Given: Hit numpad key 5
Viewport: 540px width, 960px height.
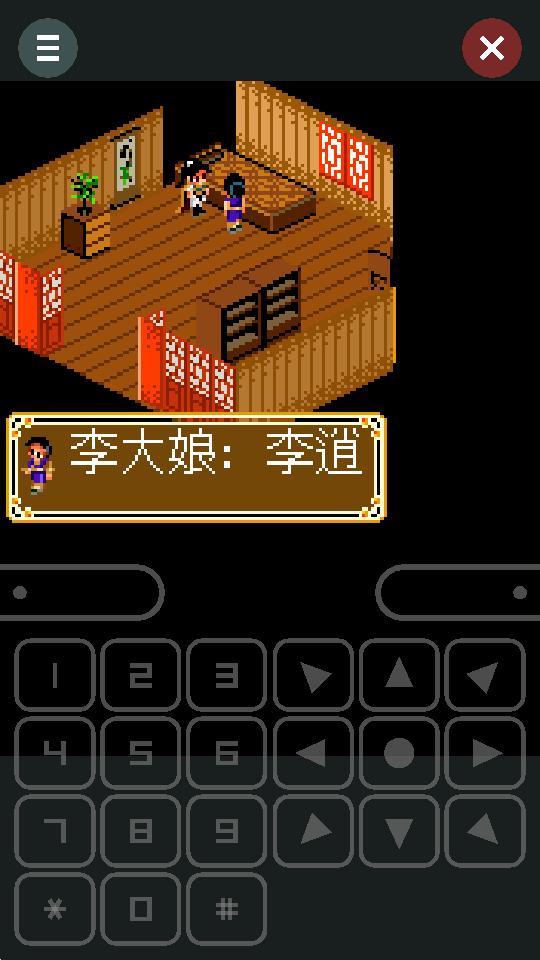Looking at the screenshot, I should [x=141, y=753].
